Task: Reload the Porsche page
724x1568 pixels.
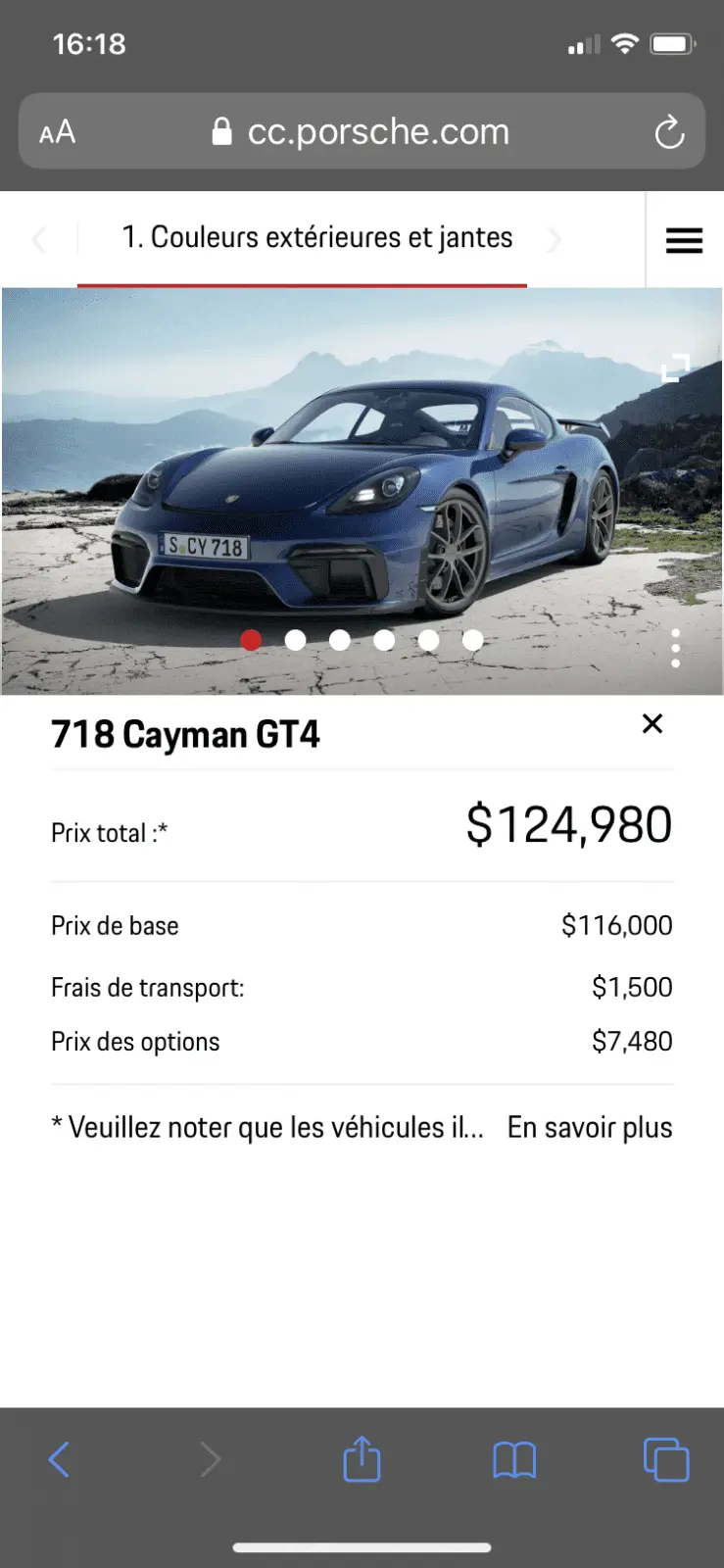Action: pos(669,132)
